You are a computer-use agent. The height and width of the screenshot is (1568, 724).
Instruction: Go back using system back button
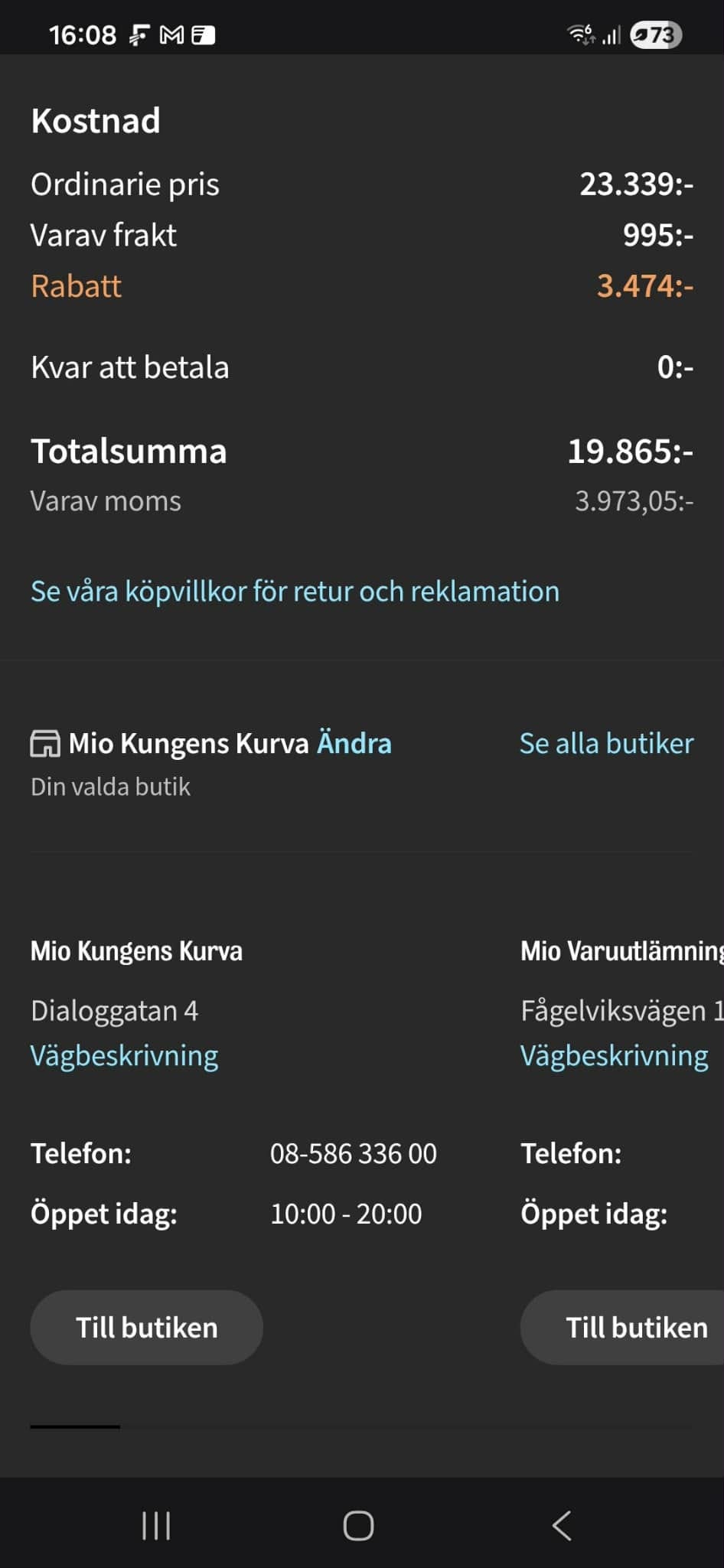tap(561, 1525)
